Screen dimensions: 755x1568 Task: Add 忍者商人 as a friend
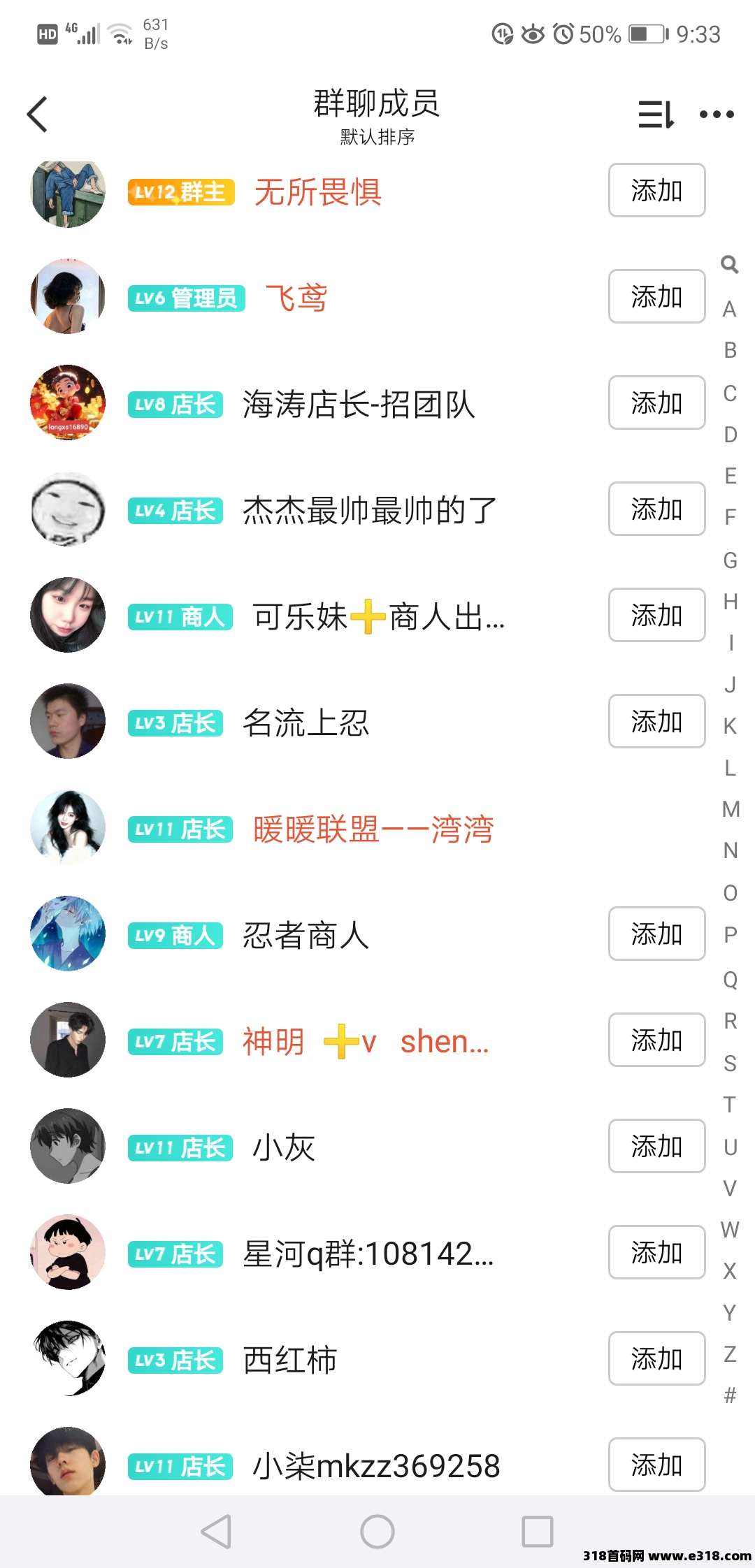pos(656,934)
